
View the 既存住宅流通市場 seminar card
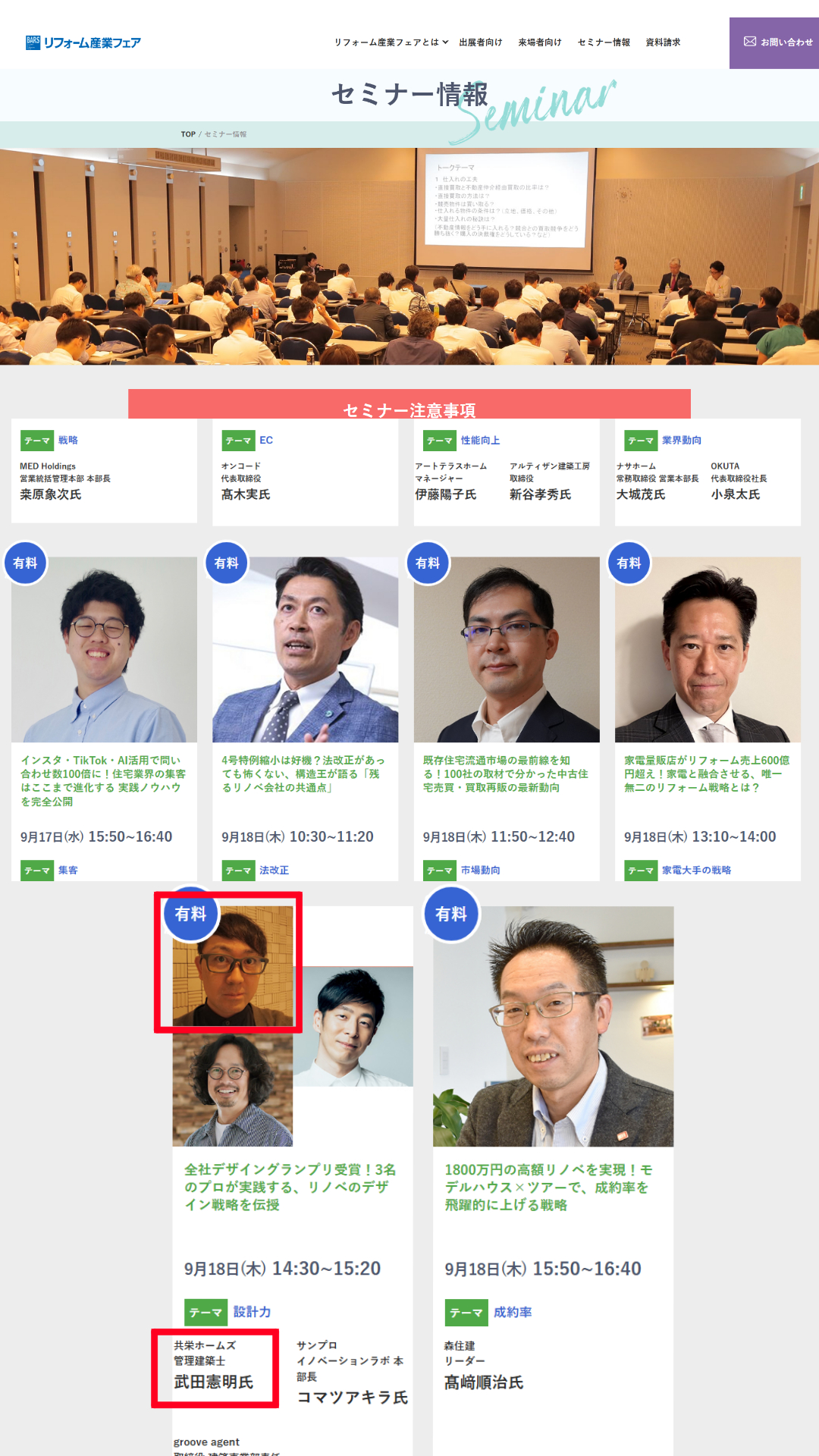pyautogui.click(x=507, y=711)
